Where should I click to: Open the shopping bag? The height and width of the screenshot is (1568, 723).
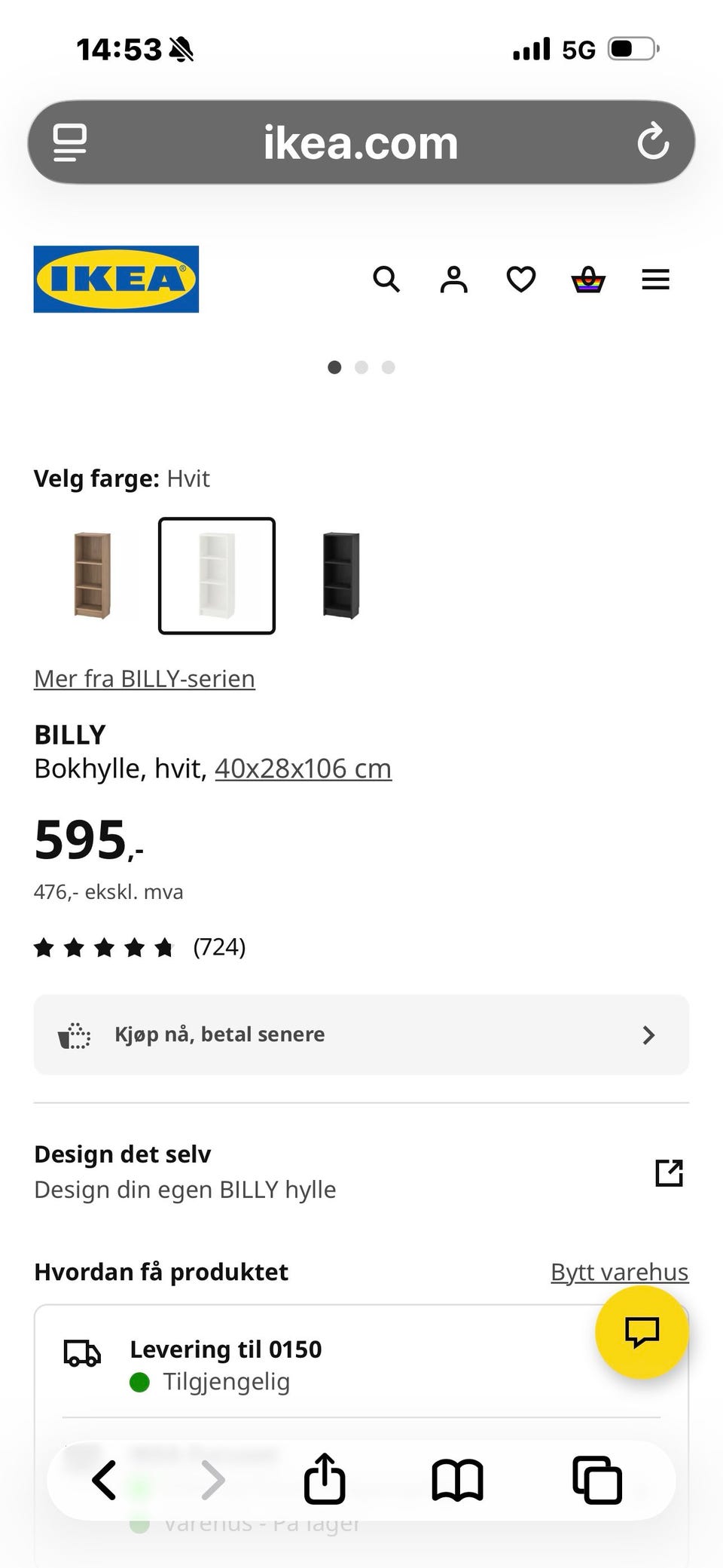[x=588, y=280]
